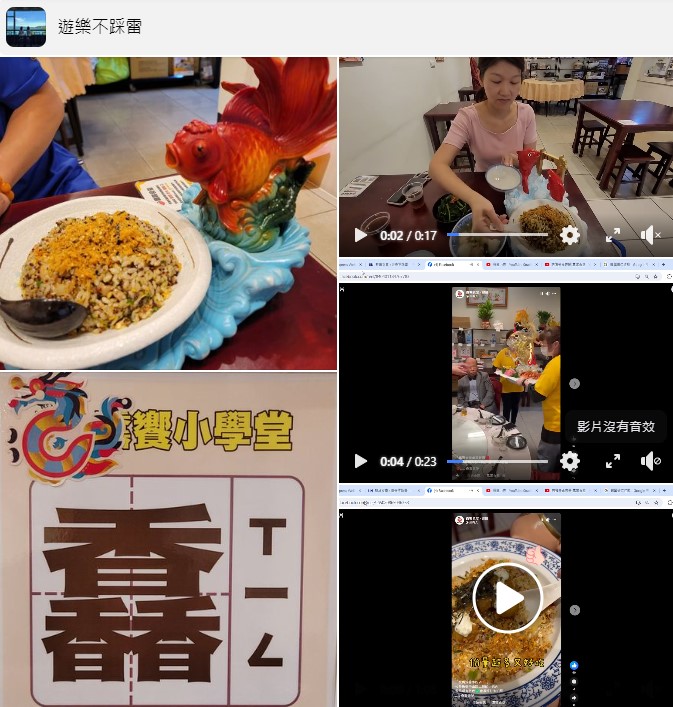Play the 0:23 video
This screenshot has height=707, width=673.
(361, 461)
